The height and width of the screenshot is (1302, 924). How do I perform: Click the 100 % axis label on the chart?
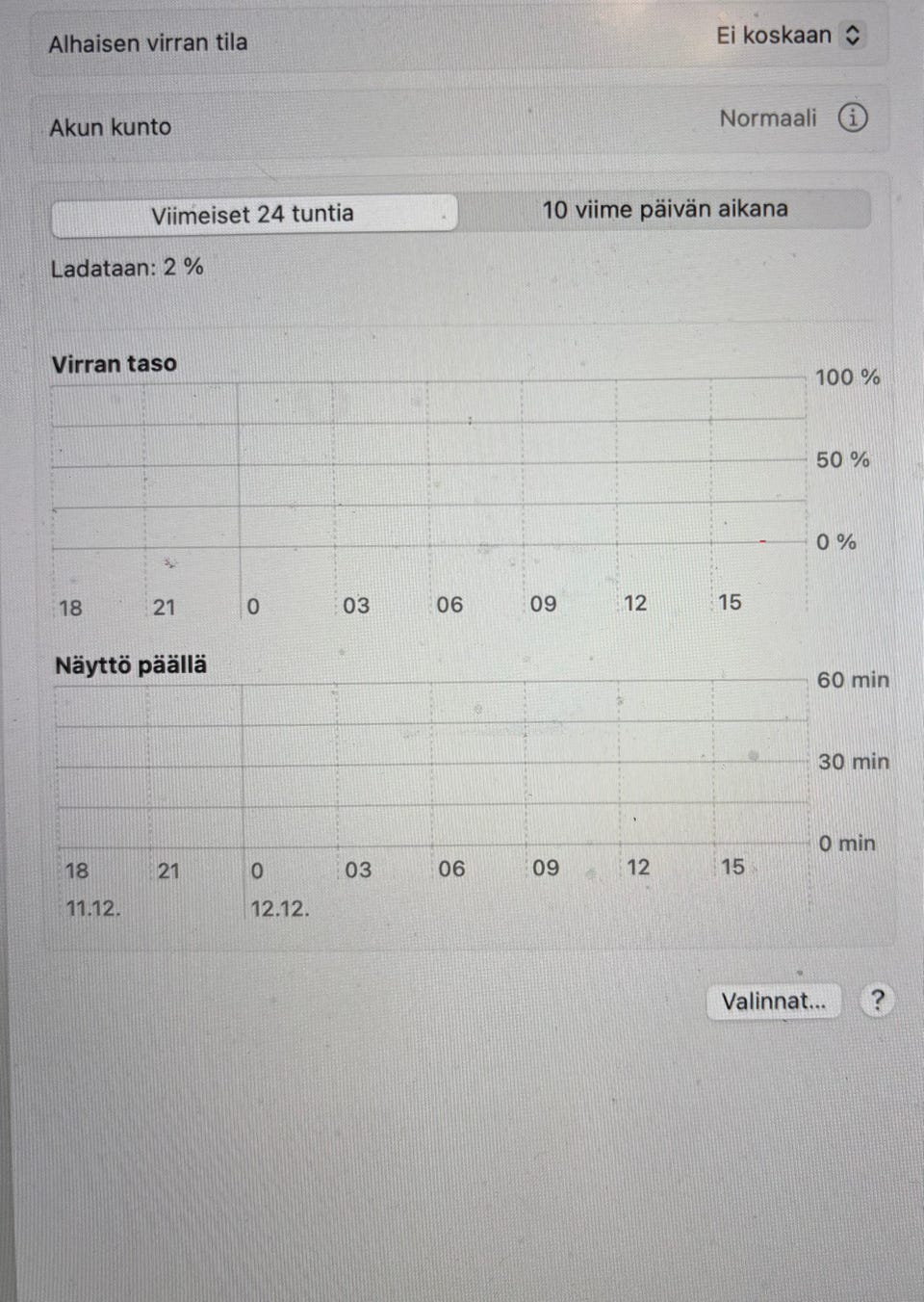tap(849, 378)
